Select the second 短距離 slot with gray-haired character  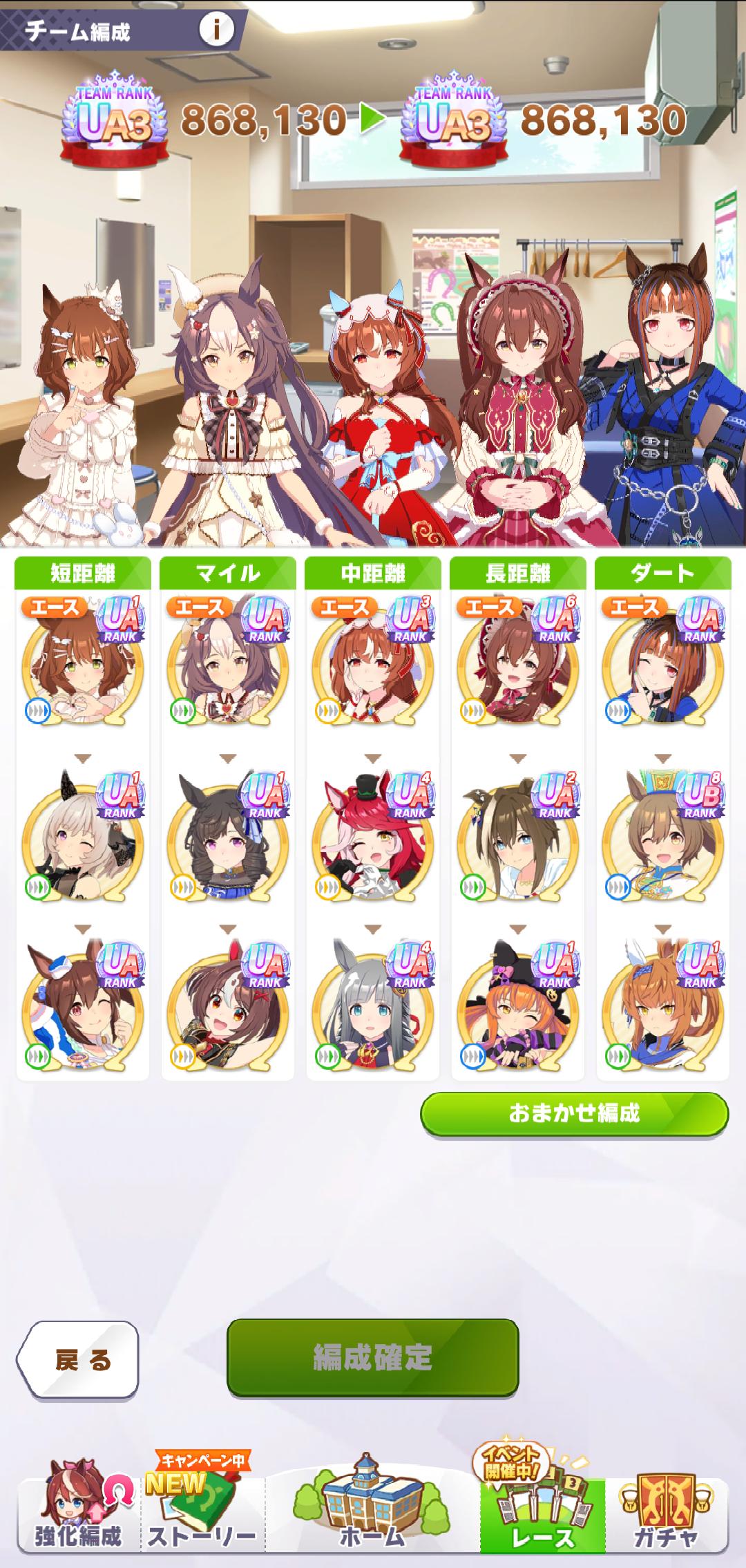83,840
